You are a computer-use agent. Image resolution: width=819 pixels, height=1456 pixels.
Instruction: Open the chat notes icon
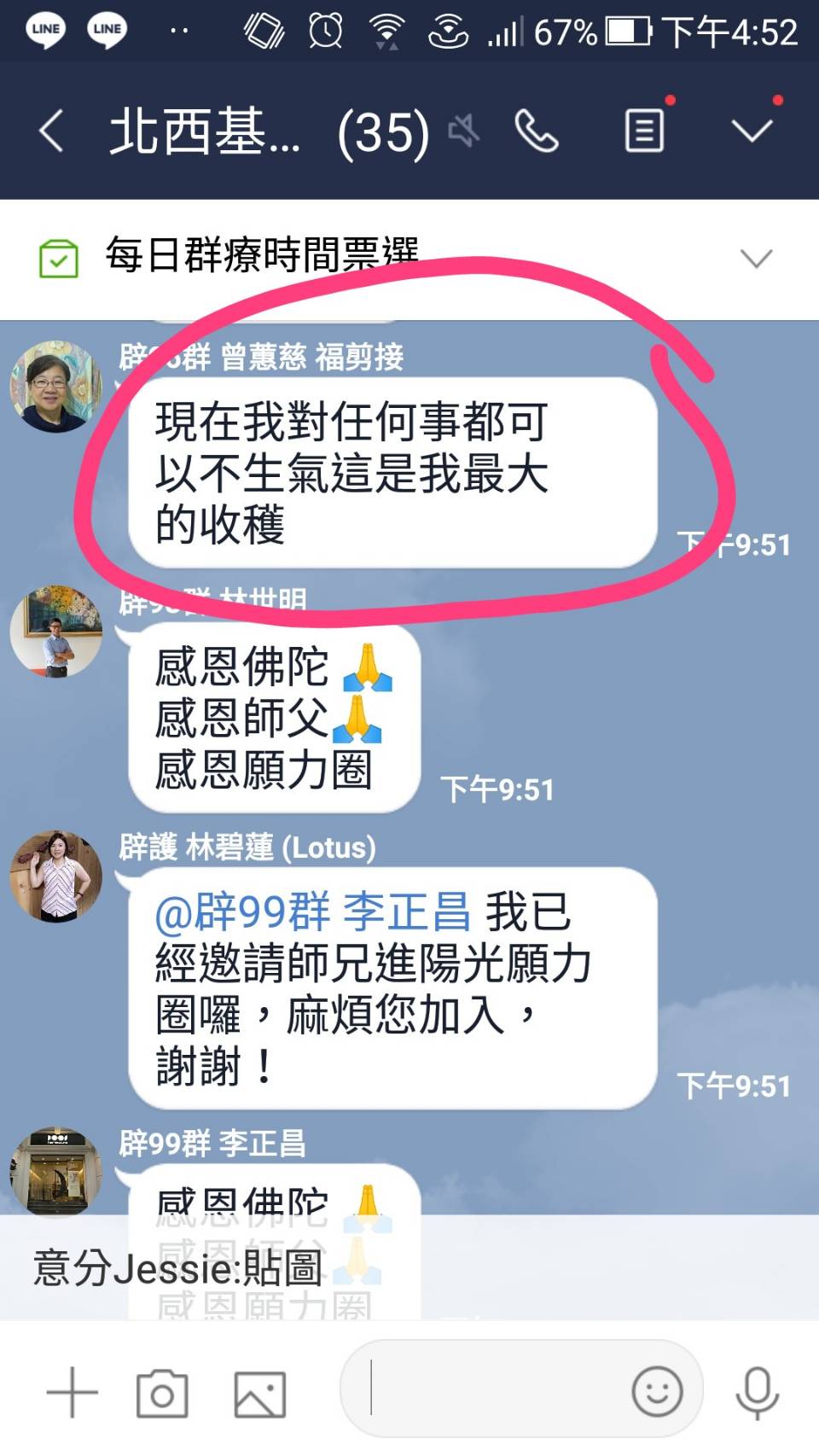click(644, 131)
